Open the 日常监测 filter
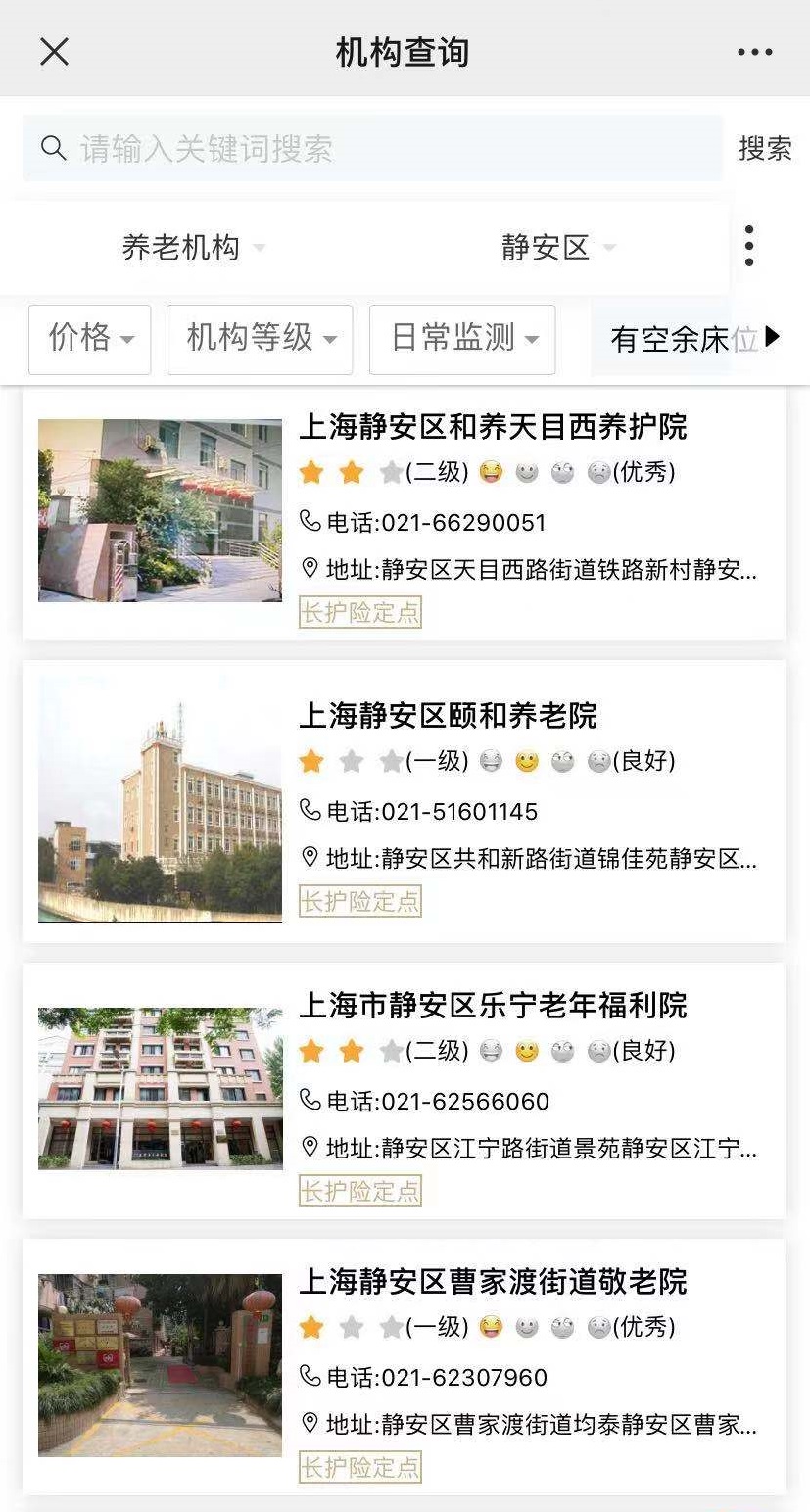Image resolution: width=810 pixels, height=1512 pixels. (462, 339)
